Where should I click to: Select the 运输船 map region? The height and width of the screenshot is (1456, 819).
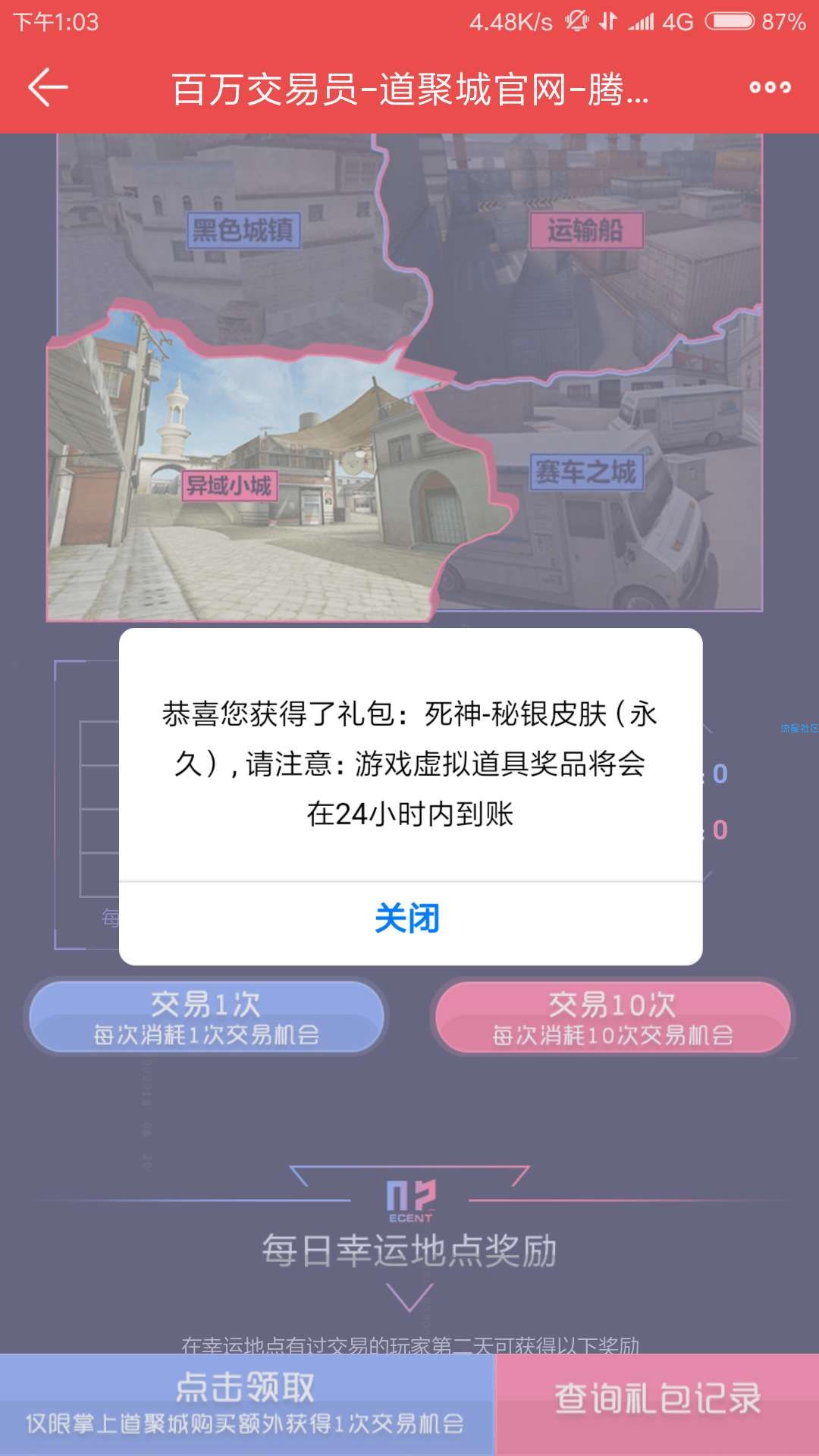click(585, 231)
